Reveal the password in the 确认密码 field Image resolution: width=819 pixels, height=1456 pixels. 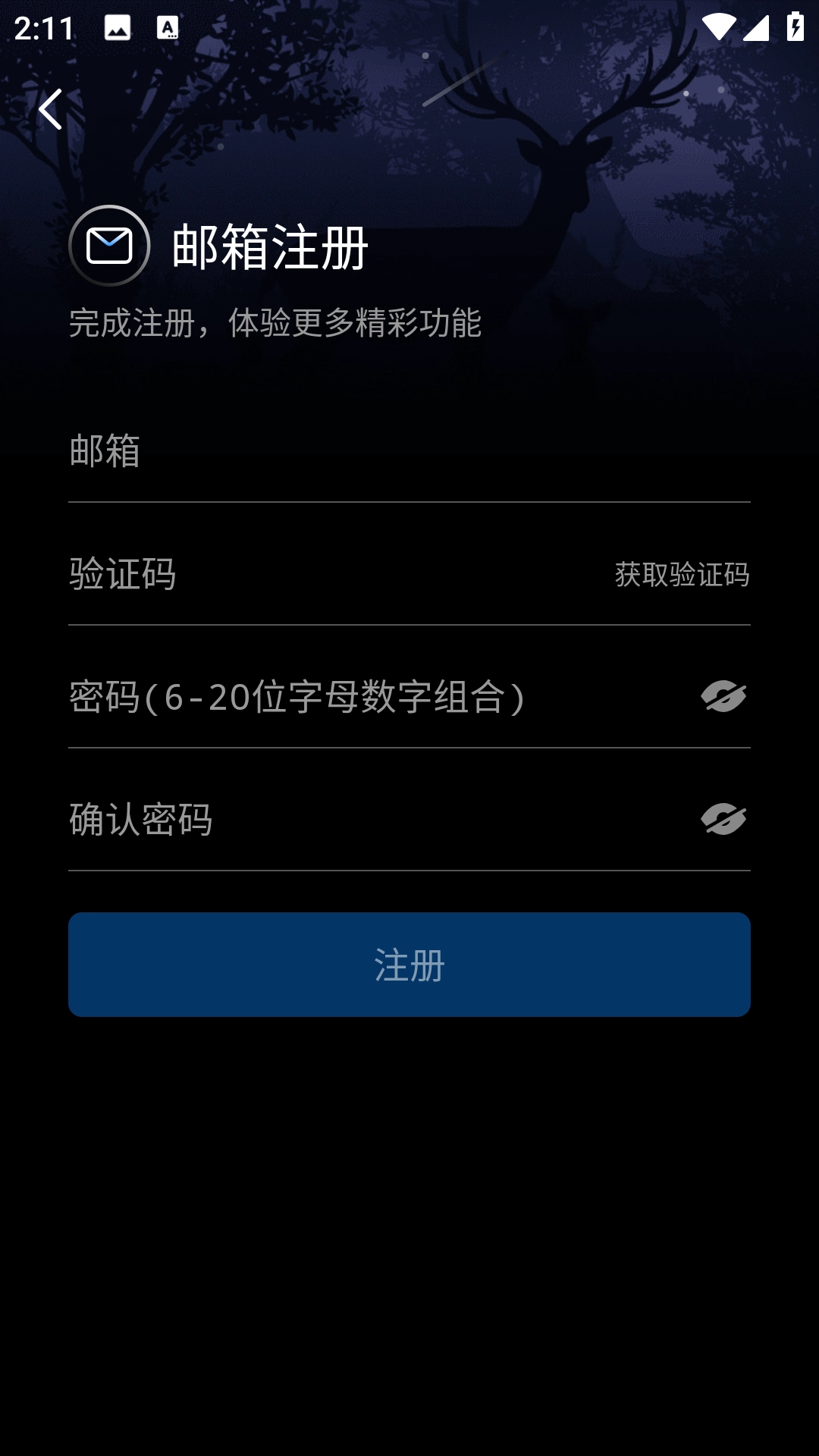click(x=723, y=819)
